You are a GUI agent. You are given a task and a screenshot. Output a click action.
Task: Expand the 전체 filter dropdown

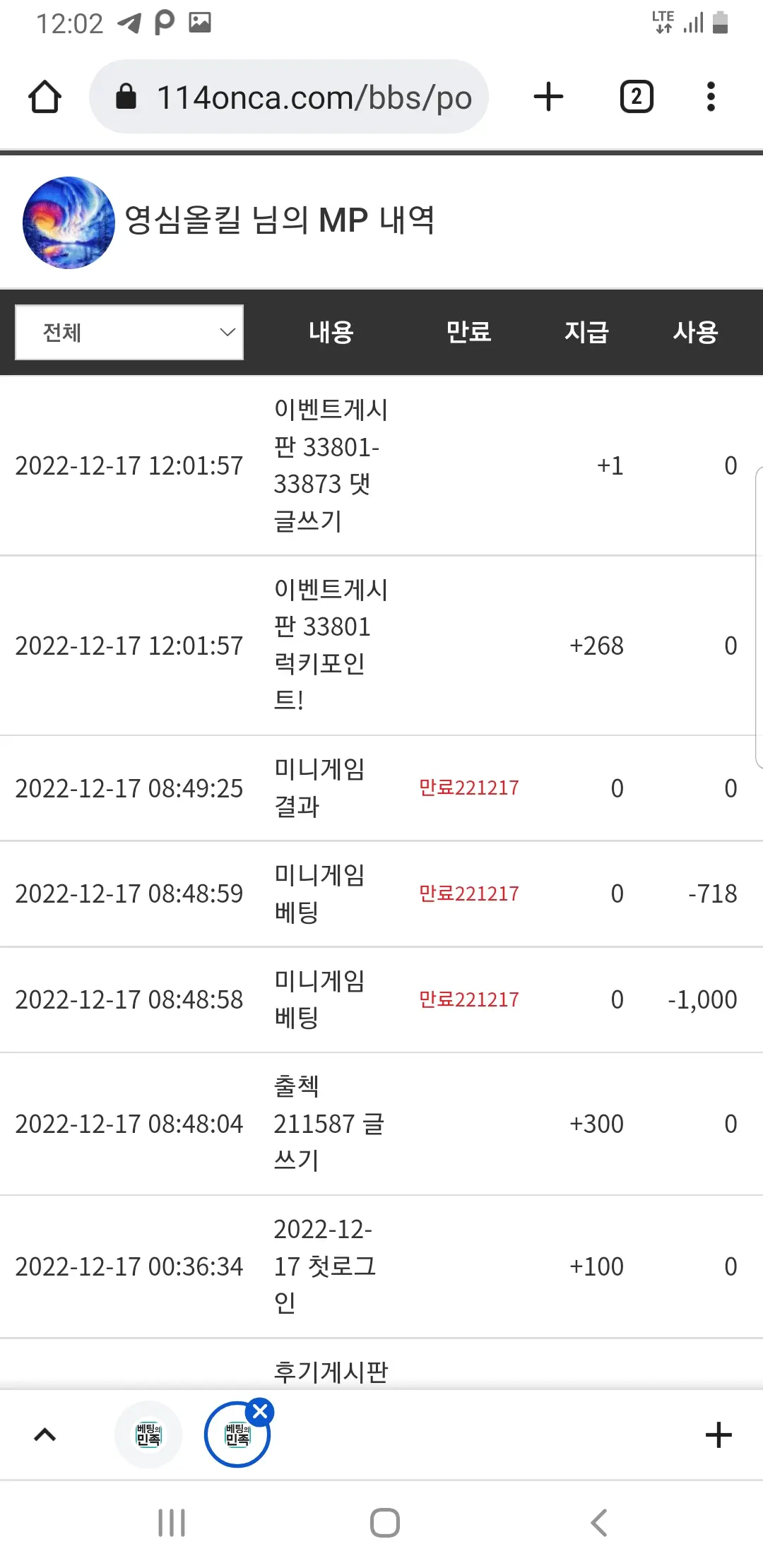point(129,332)
